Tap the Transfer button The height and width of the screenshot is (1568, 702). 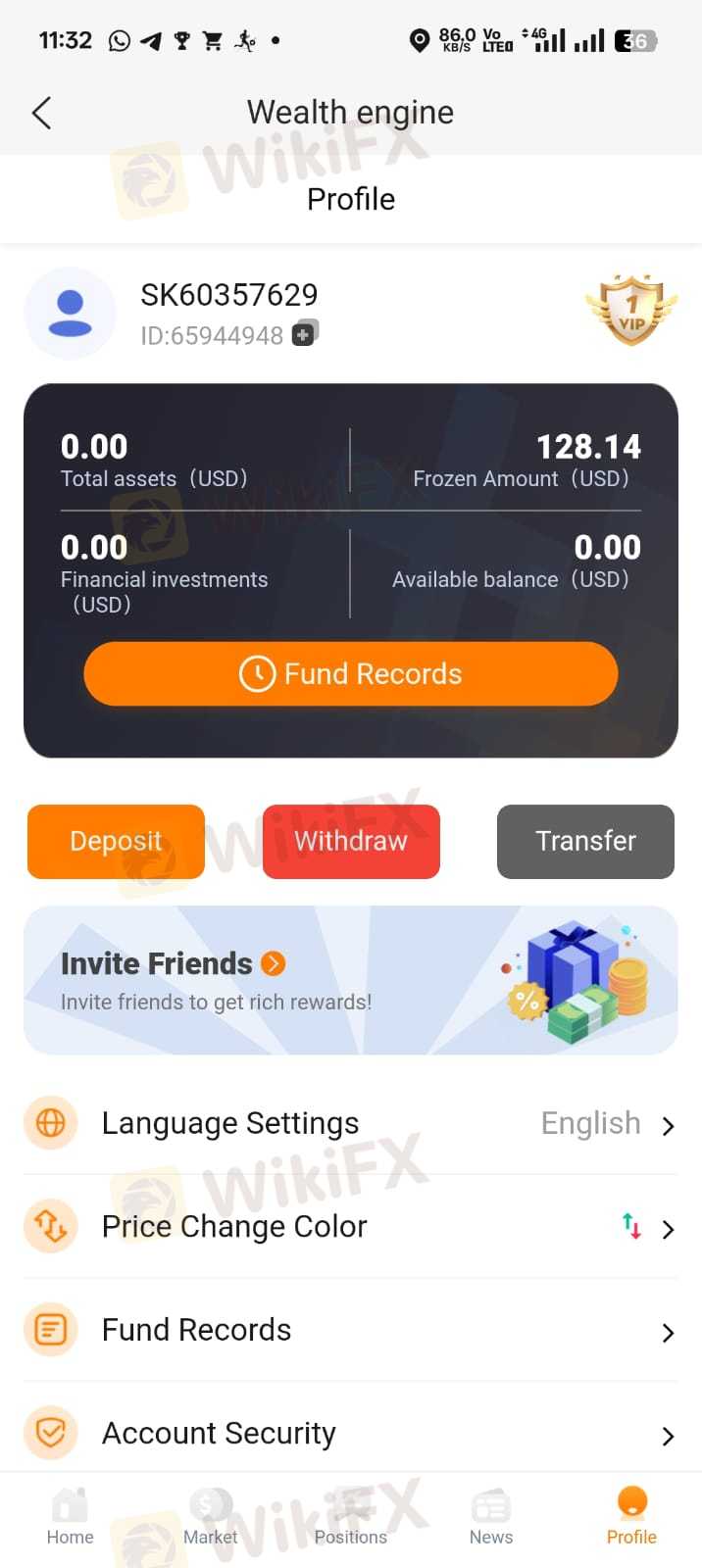[585, 841]
